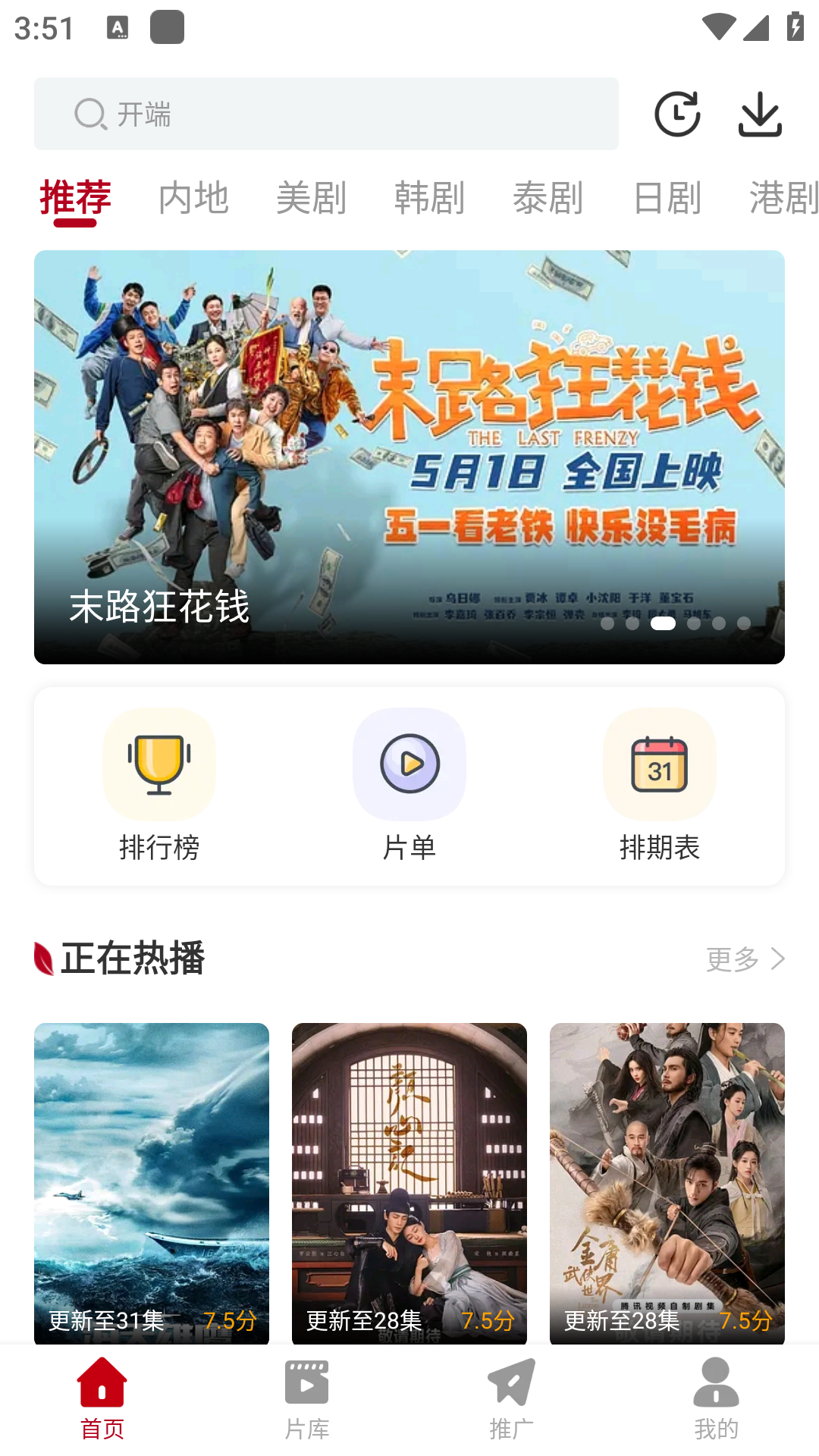
Task: Open the 颜心记 drama poster
Action: coord(409,1181)
